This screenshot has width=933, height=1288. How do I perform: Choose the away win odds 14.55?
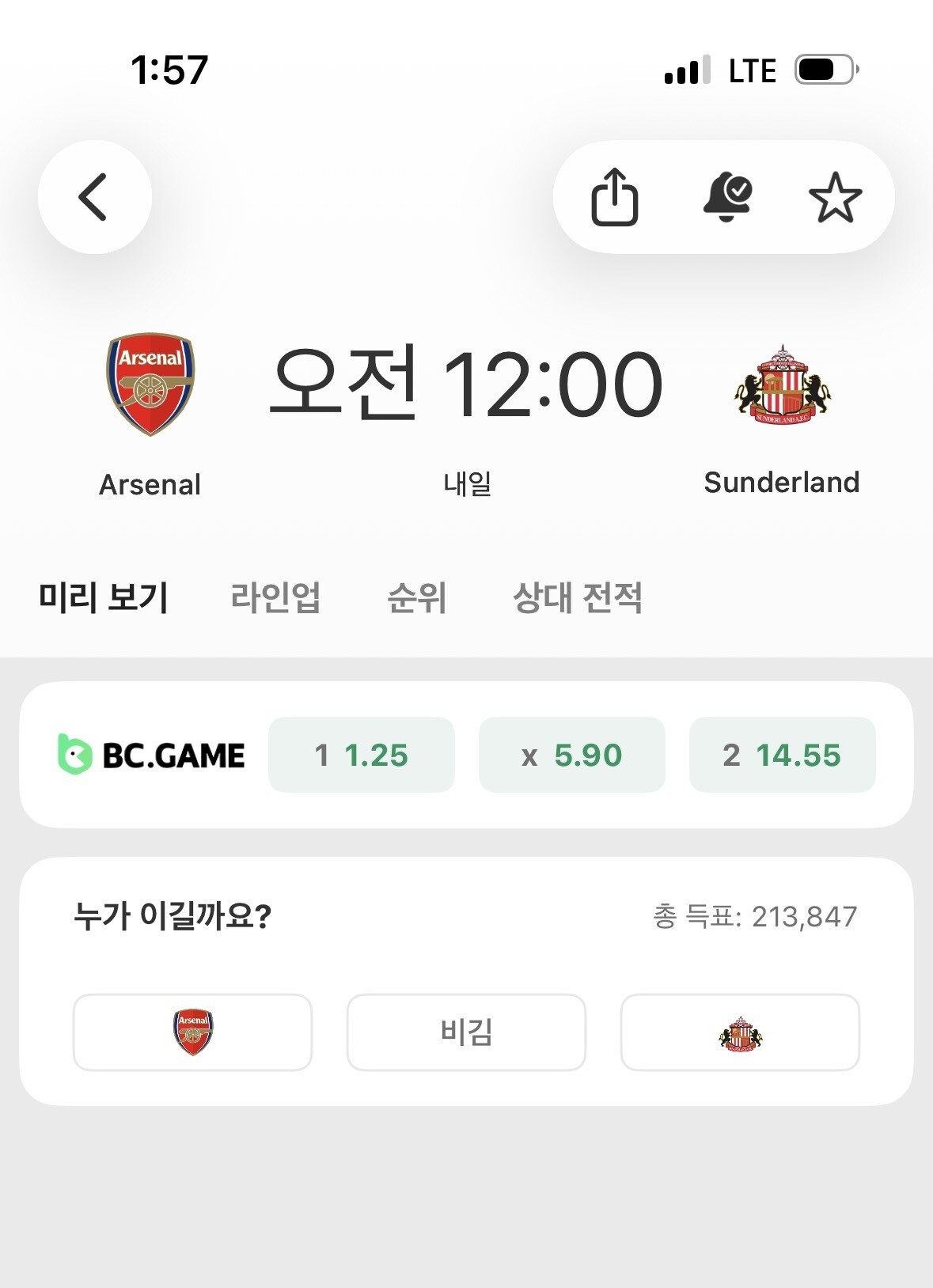(783, 755)
